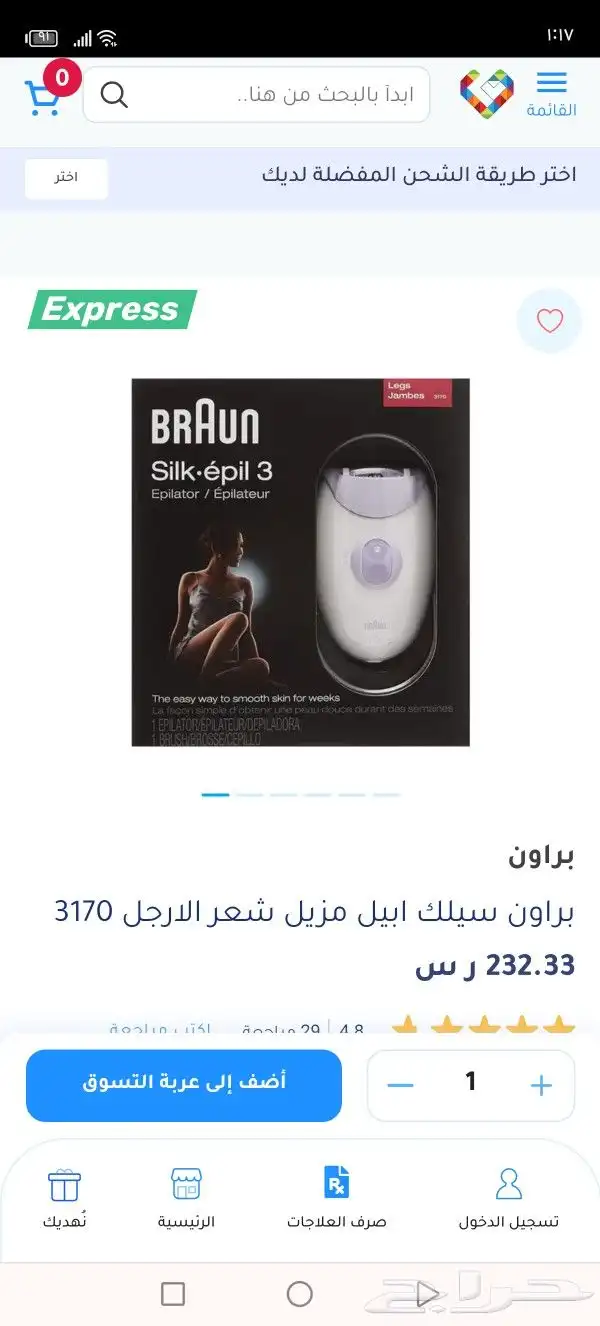
Task: Open the Braun Silk-épil product image
Action: 301,562
